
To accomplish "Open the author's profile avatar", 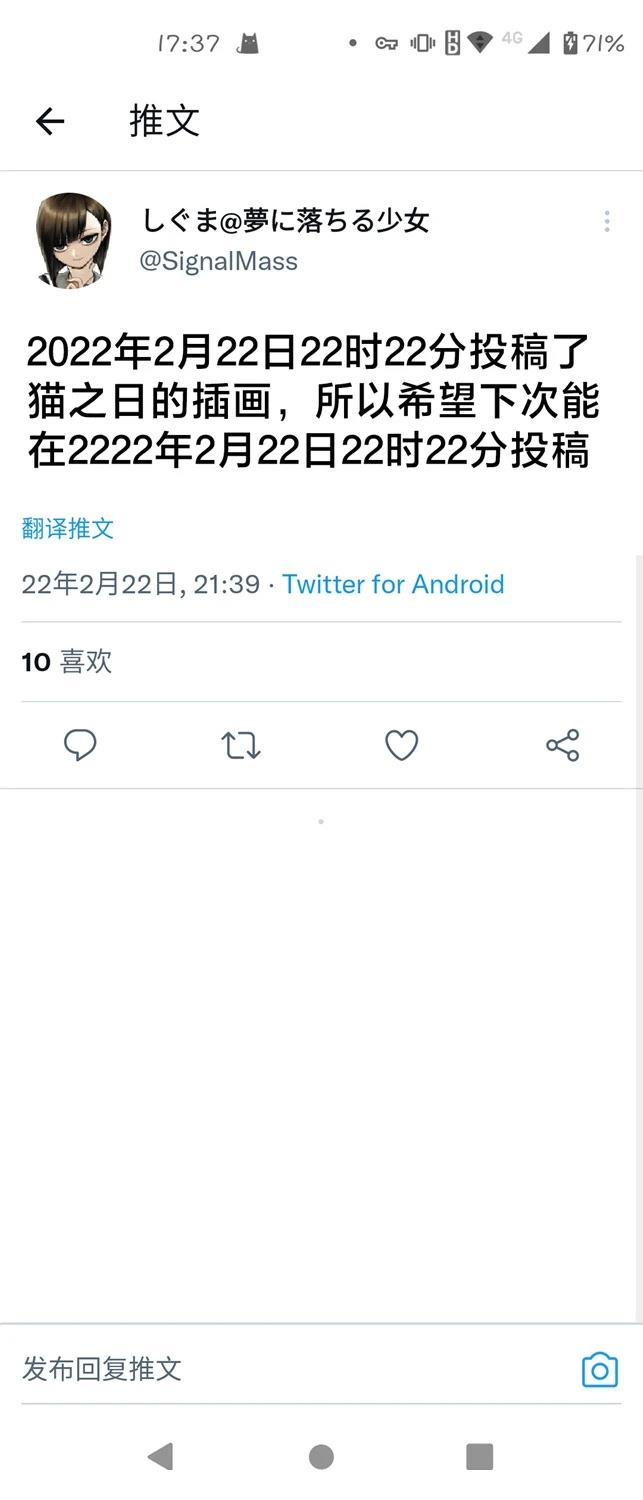I will pyautogui.click(x=73, y=241).
